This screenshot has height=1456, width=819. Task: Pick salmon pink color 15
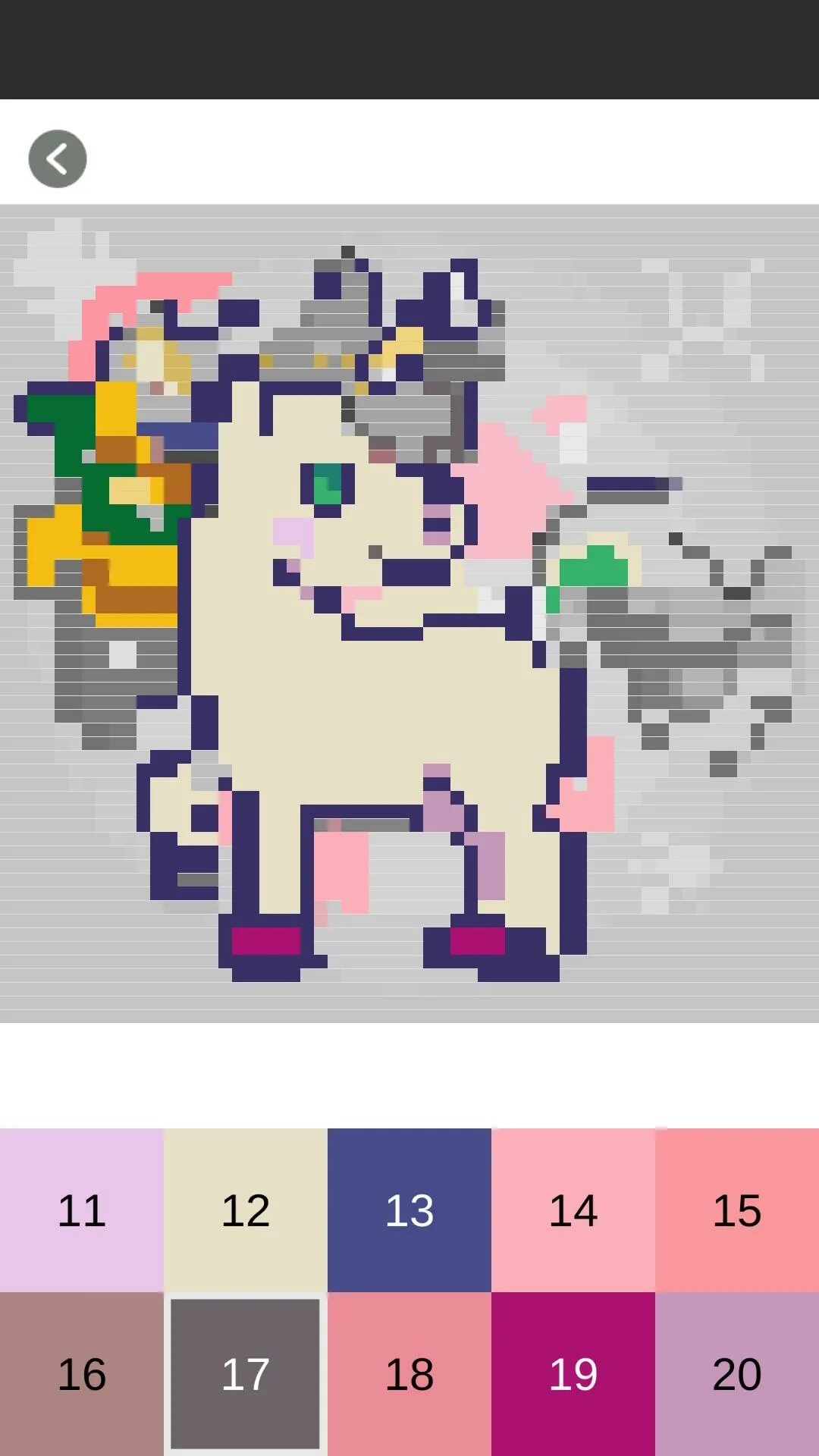click(x=737, y=1210)
